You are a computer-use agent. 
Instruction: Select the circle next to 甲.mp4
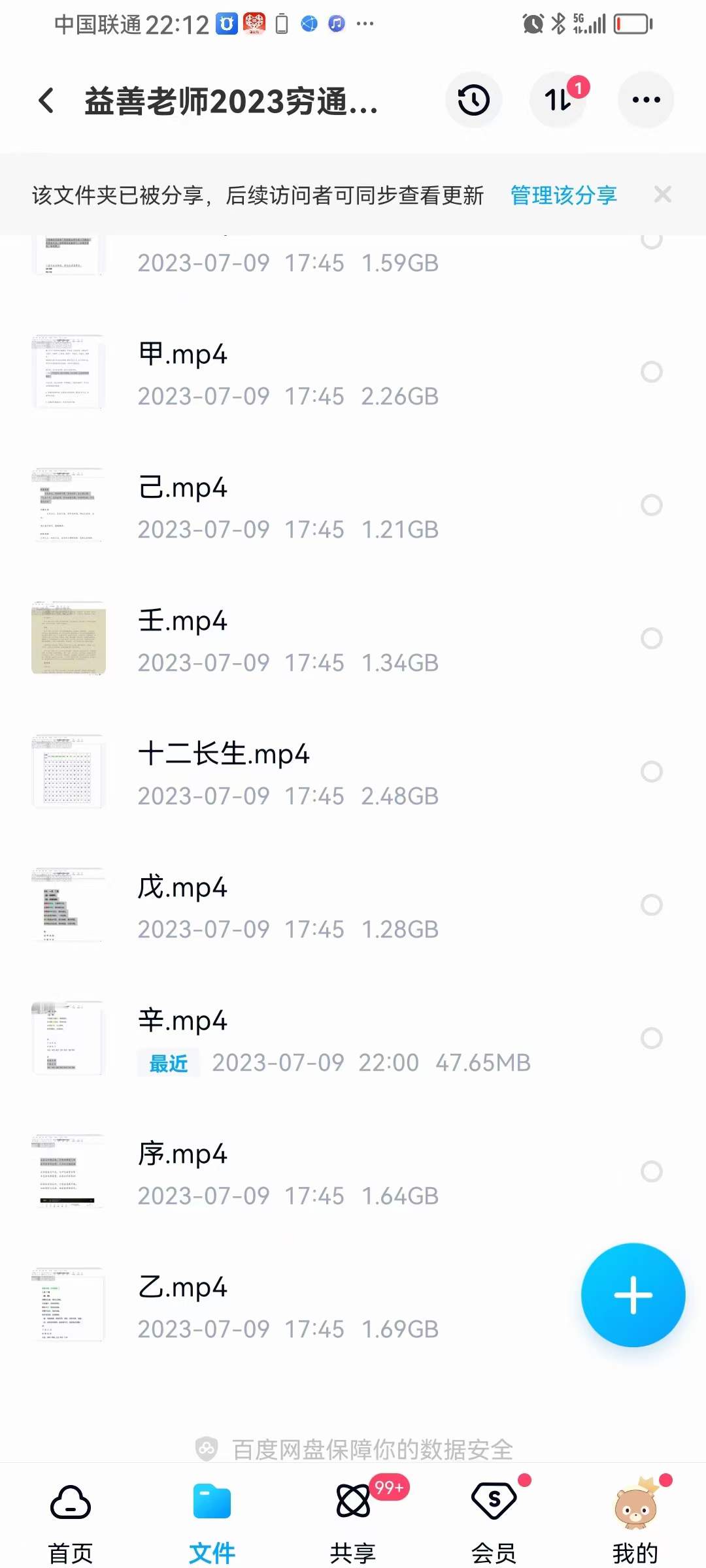(651, 372)
